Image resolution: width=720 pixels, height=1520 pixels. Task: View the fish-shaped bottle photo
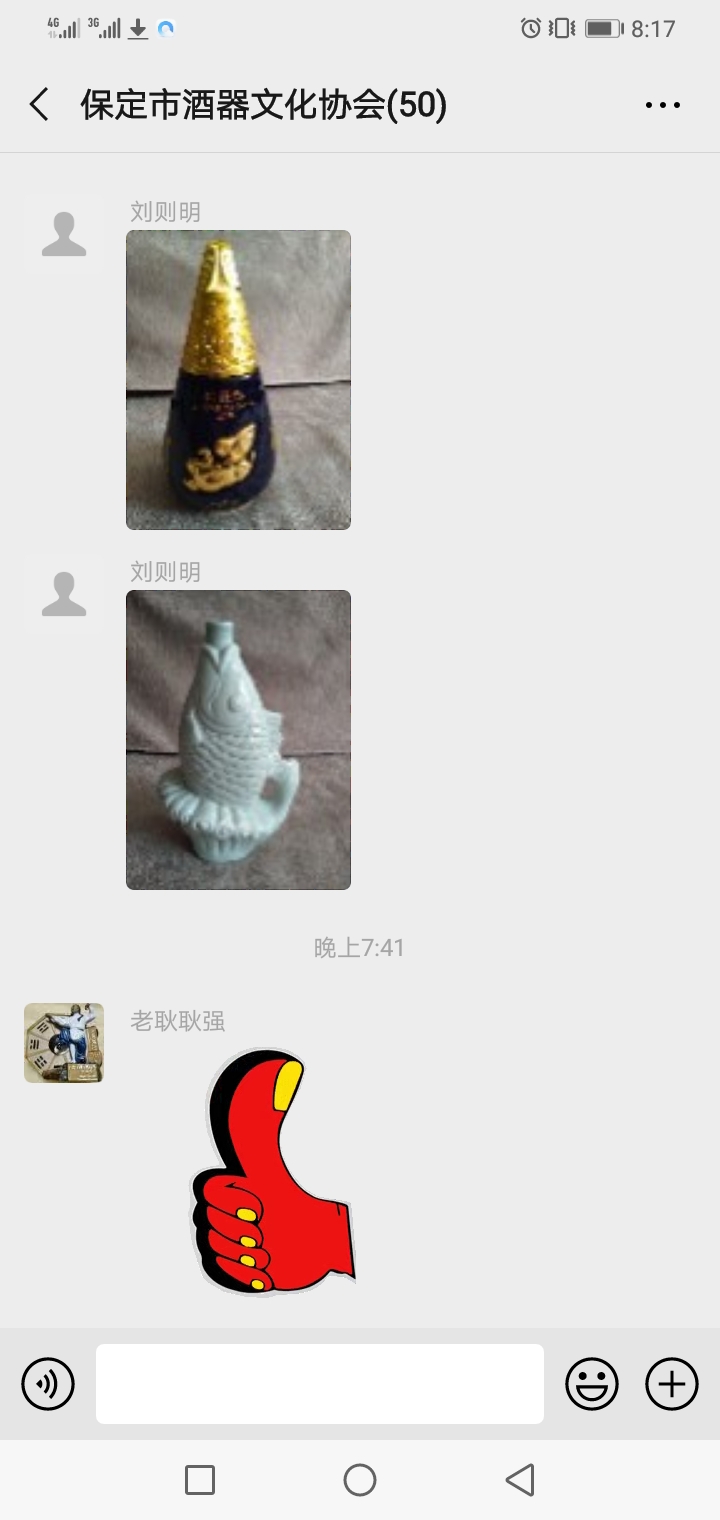point(238,739)
